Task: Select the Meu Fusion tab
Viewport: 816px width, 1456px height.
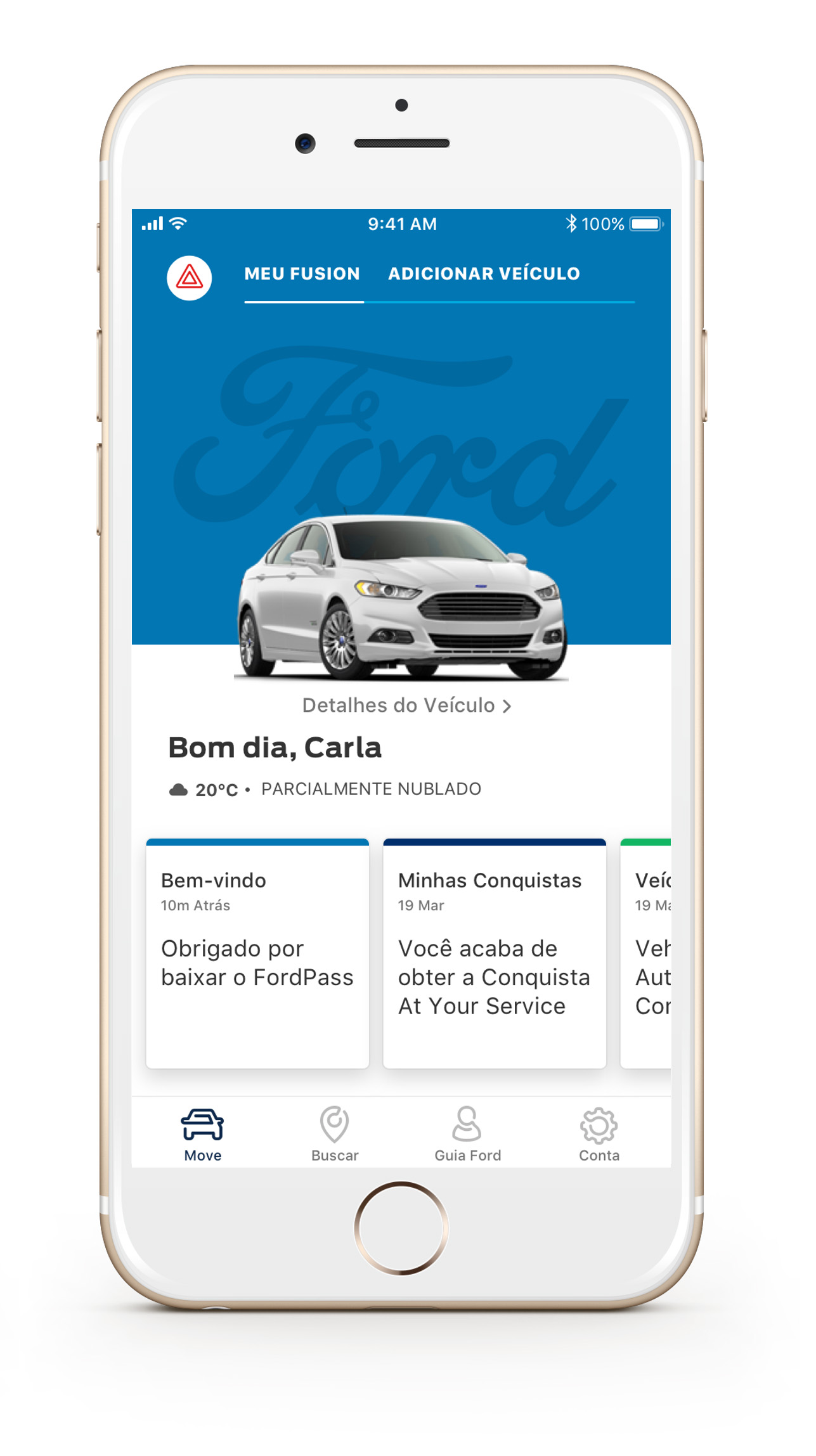Action: pyautogui.click(x=302, y=274)
